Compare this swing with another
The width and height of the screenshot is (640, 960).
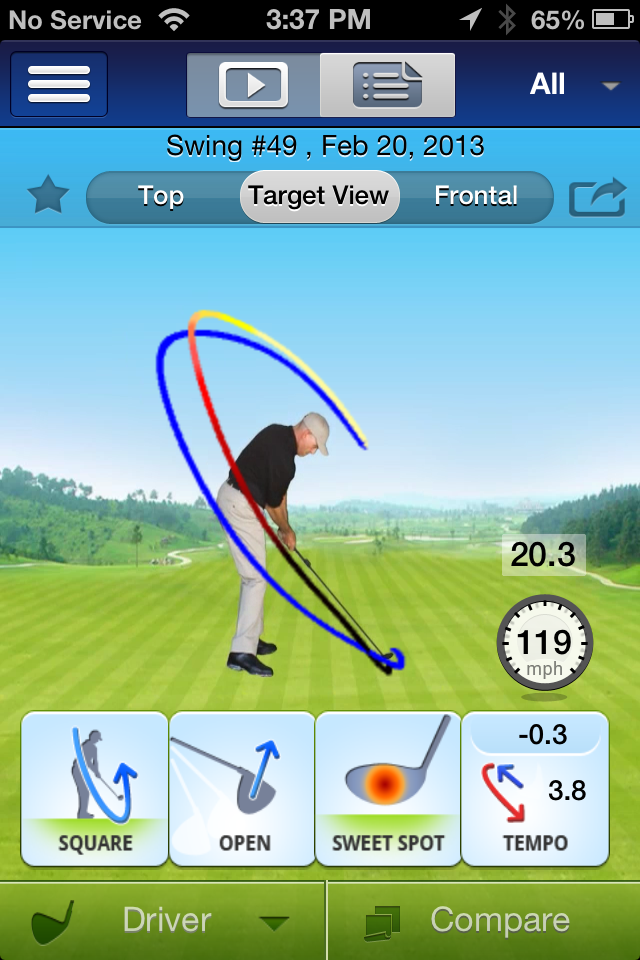tap(484, 920)
